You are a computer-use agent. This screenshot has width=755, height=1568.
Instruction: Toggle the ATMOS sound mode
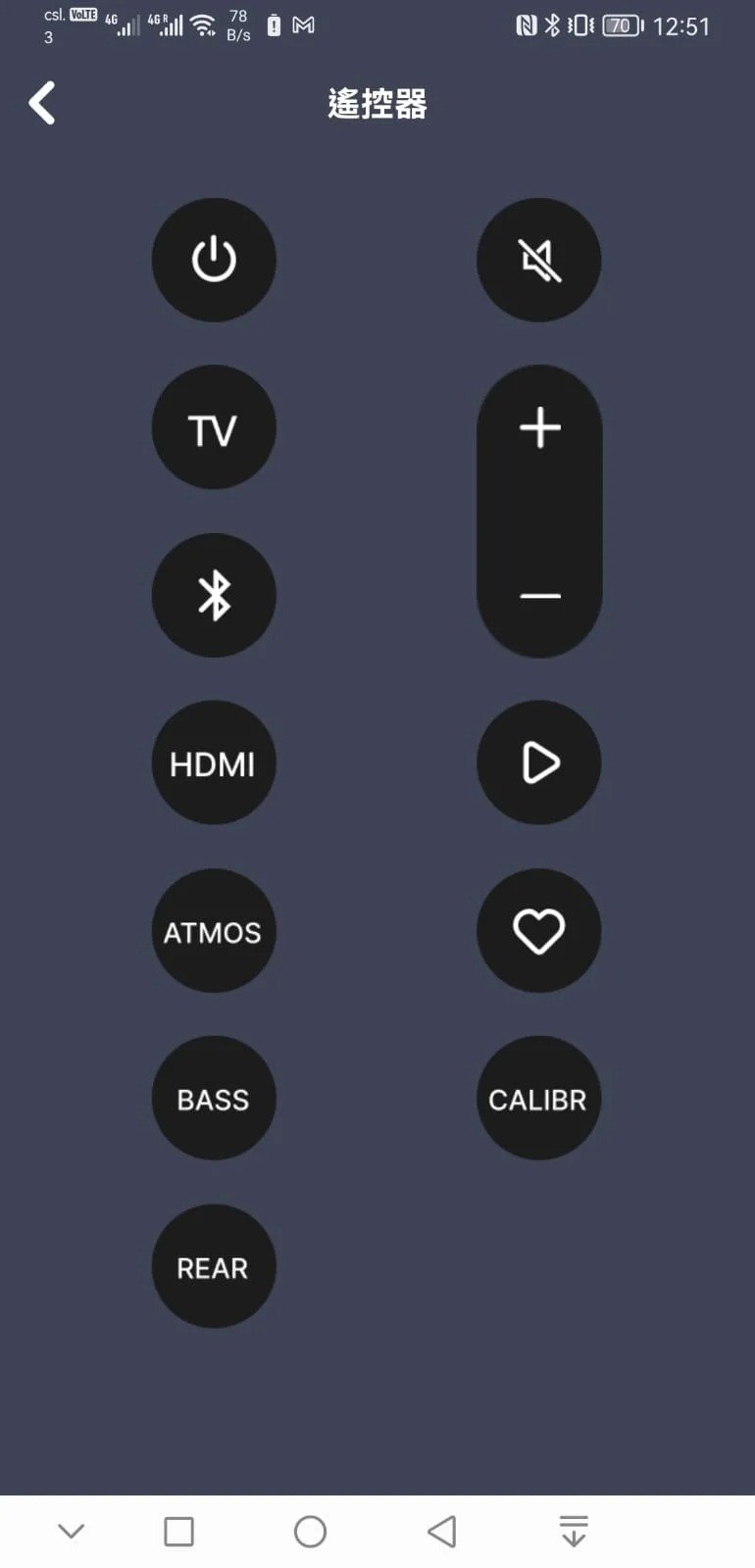point(214,931)
